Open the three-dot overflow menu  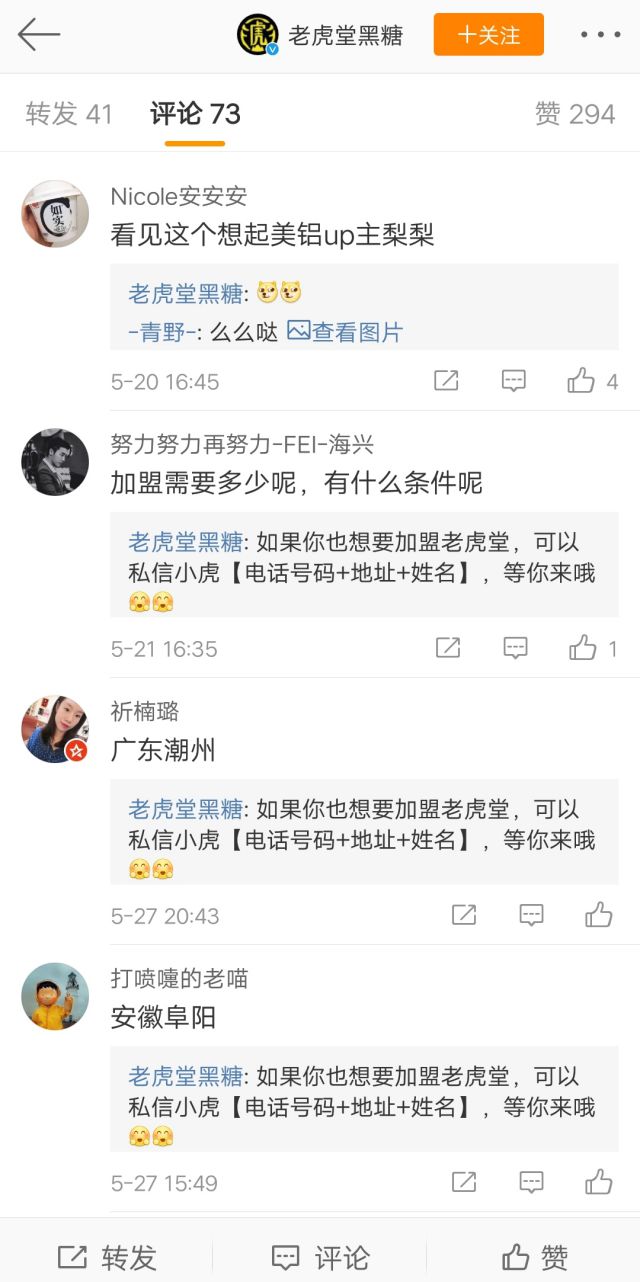[x=600, y=35]
